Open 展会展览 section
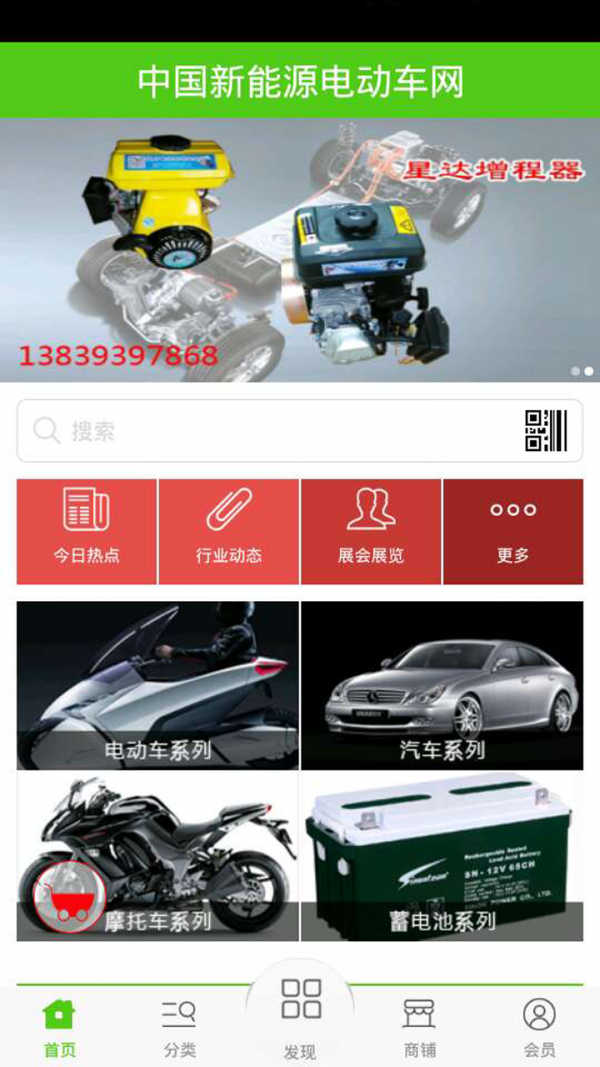Screen dimensions: 600x1067 click(371, 531)
